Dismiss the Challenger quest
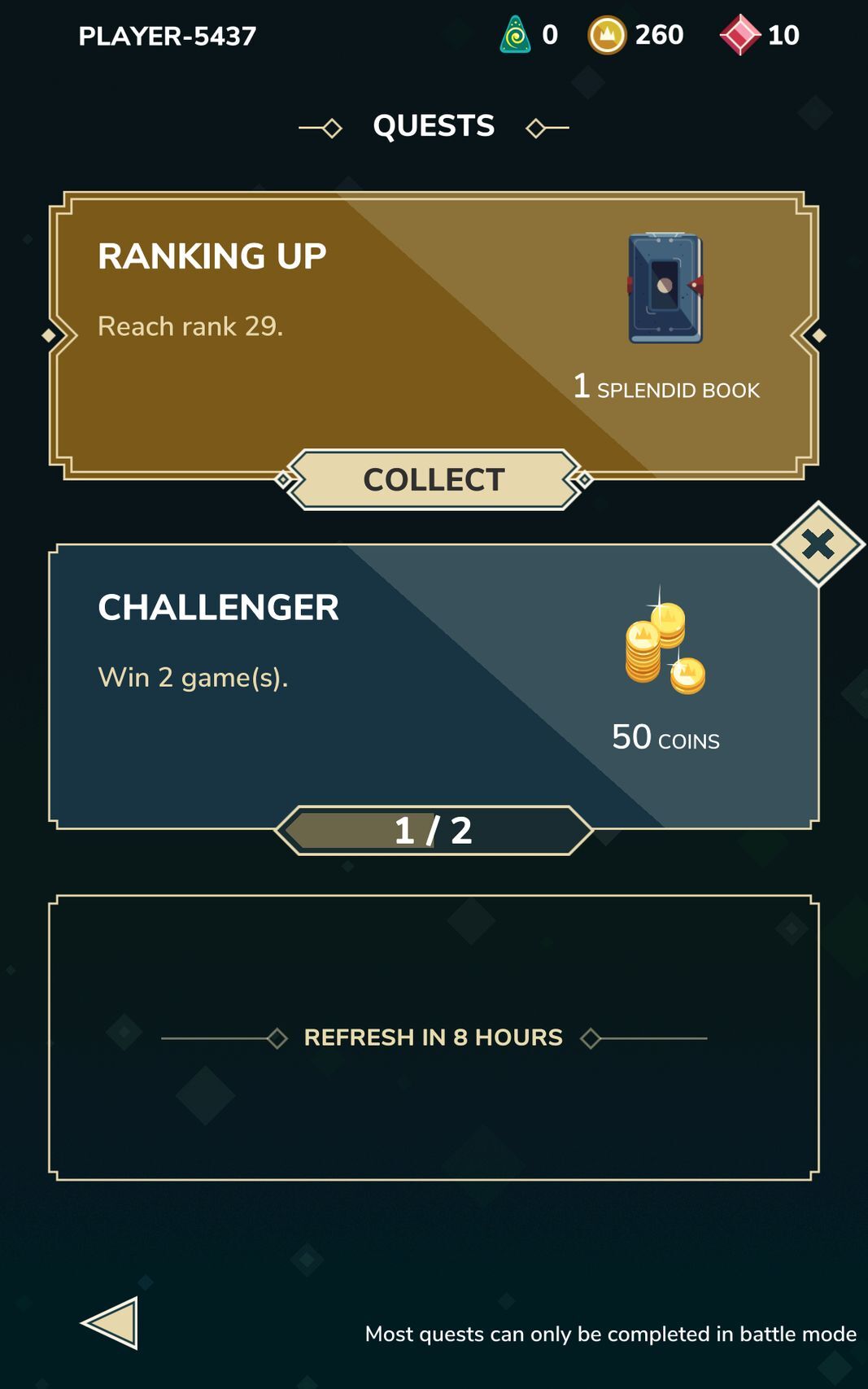 (x=818, y=544)
